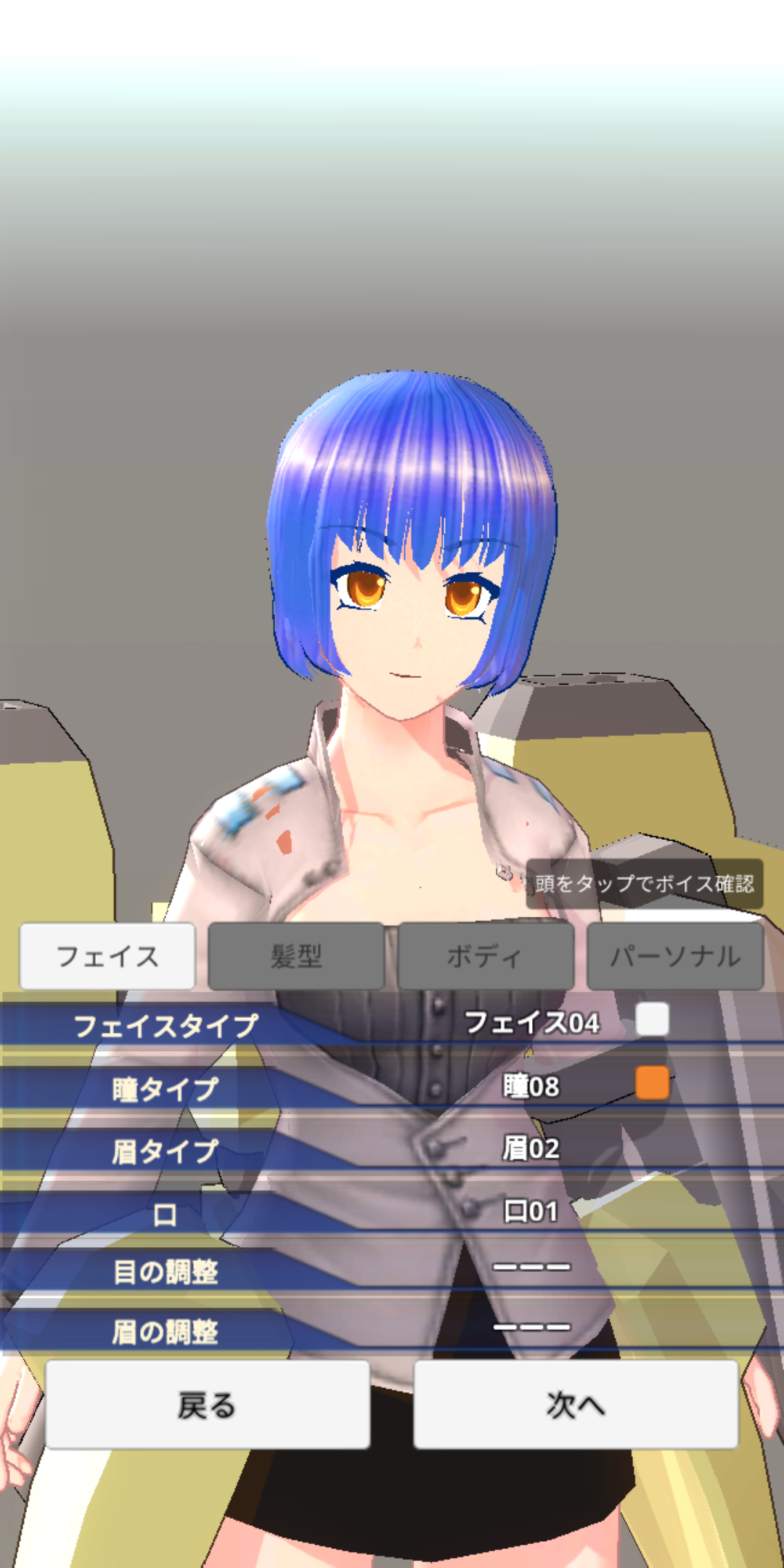Change the フェイスタイプ setting row
The image size is (784, 1568).
point(392,1024)
